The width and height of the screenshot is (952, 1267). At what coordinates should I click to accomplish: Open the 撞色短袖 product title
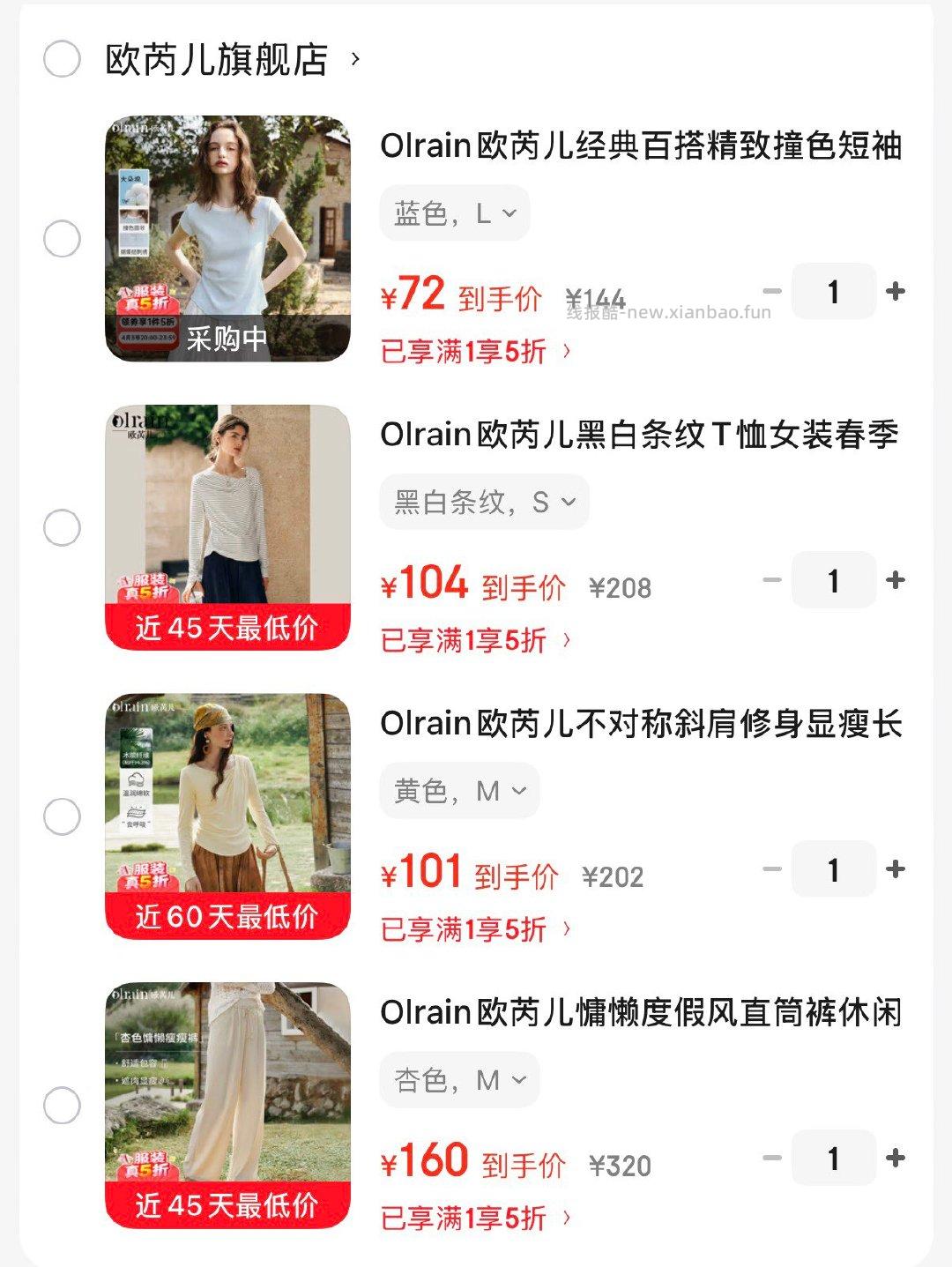point(641,145)
